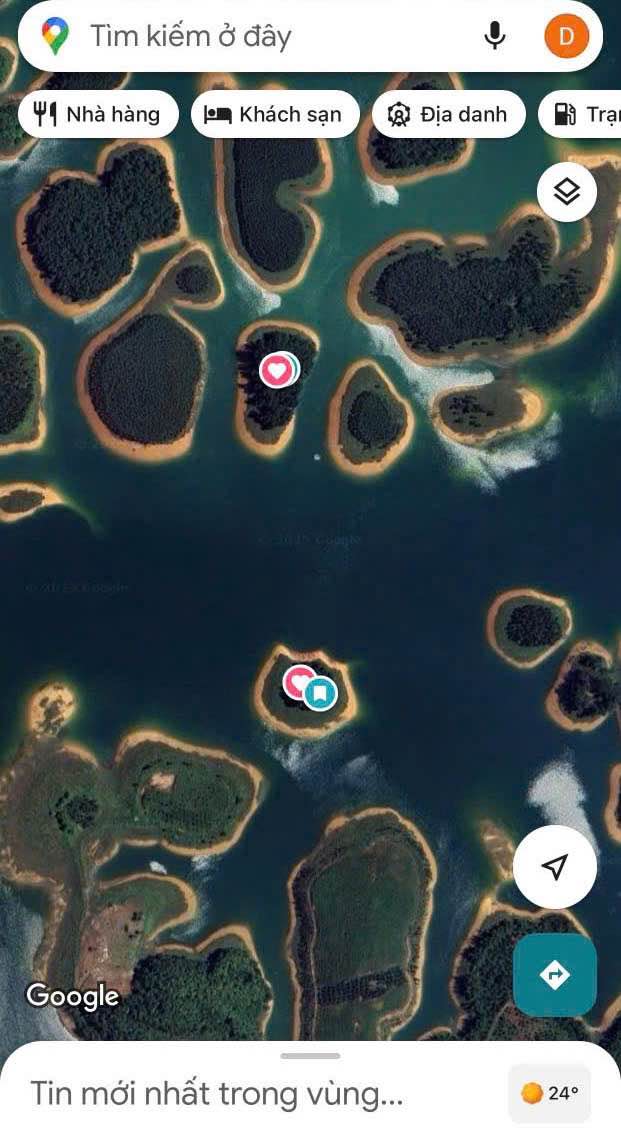Select the 'Nhà hàng' chip
Viewport: 621px width, 1128px height.
click(x=98, y=115)
